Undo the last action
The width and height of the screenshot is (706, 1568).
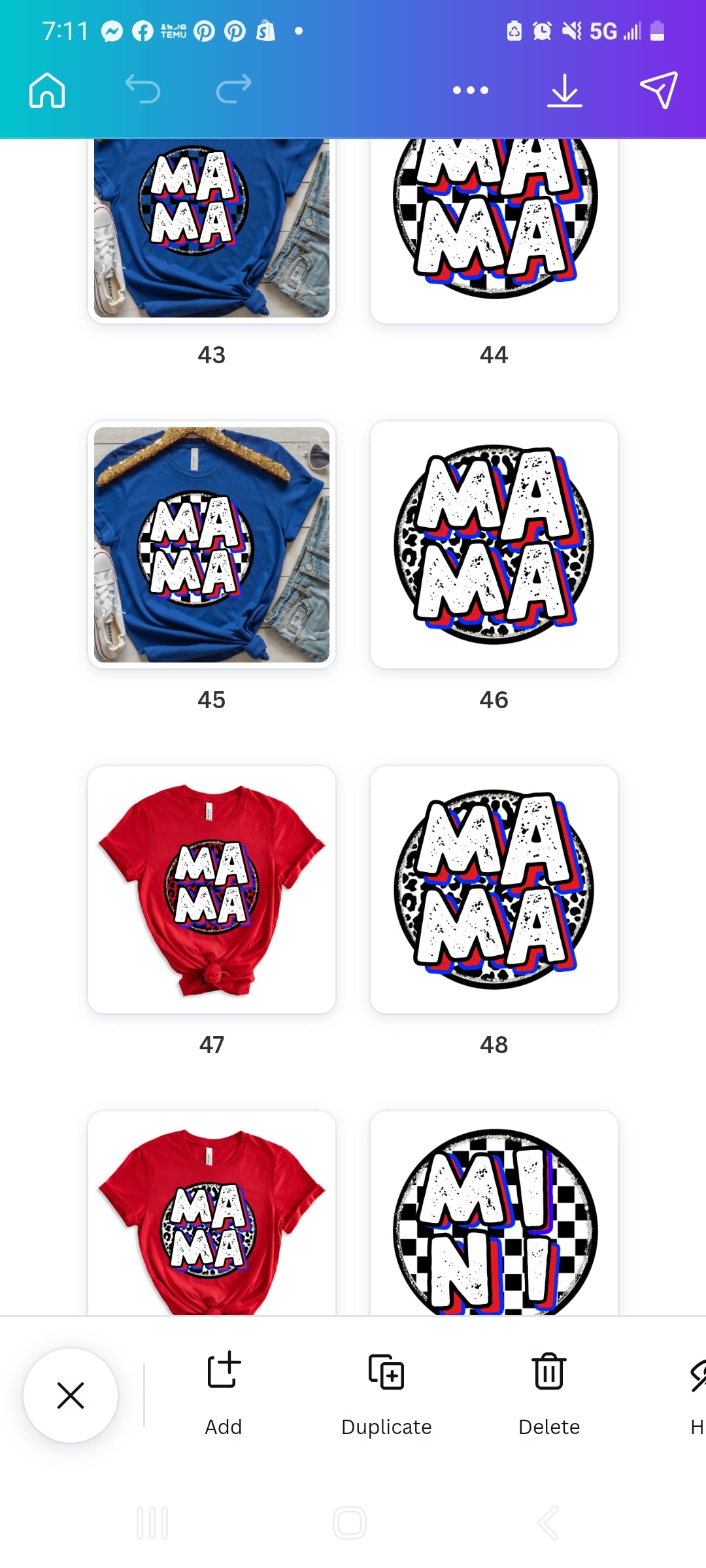coord(143,90)
